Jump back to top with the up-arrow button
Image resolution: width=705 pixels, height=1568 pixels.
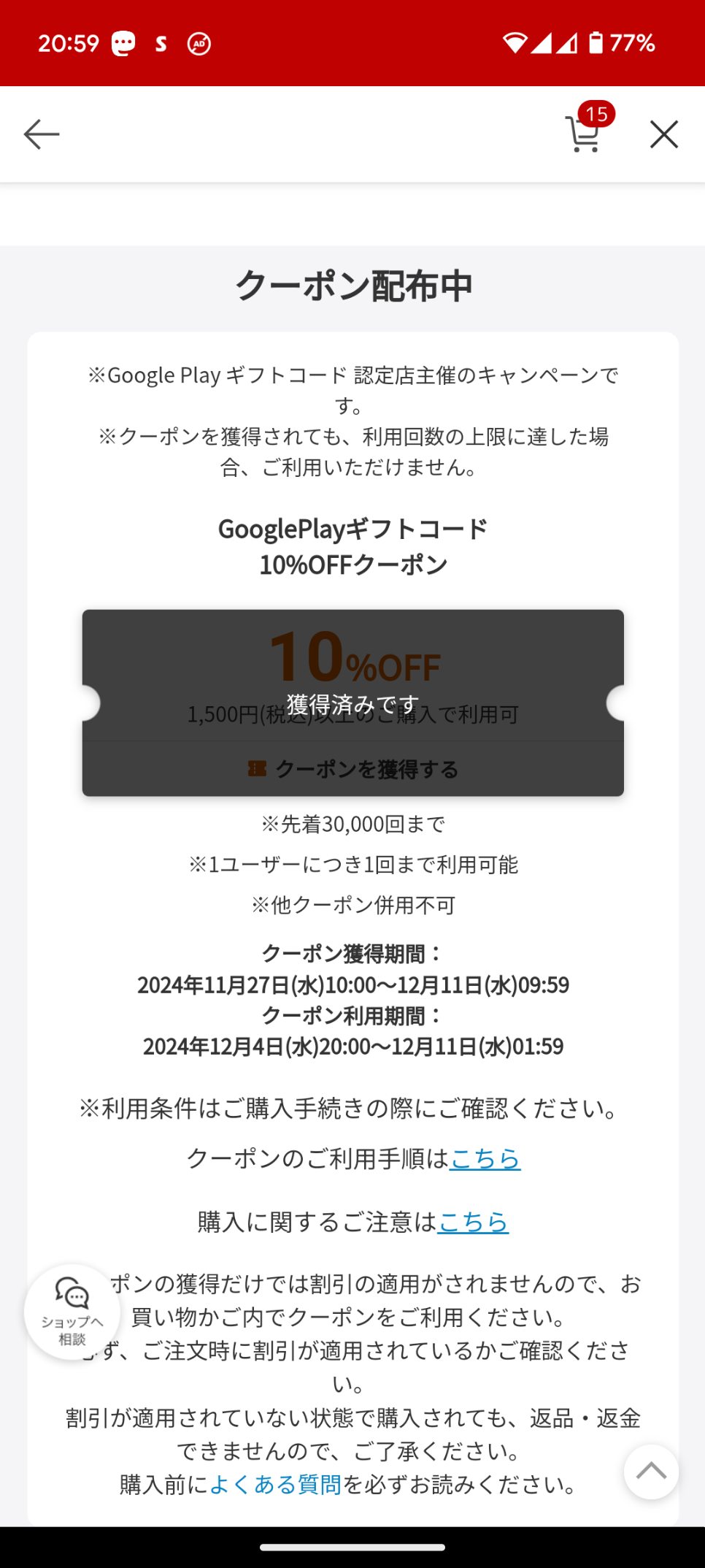coord(651,1472)
